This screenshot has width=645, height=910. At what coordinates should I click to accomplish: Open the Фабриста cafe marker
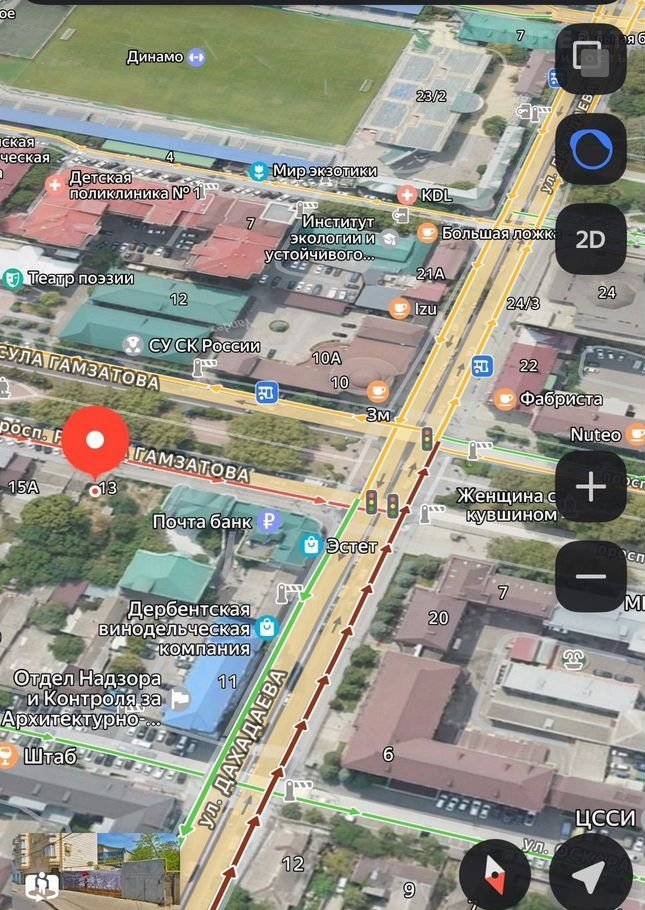(x=505, y=399)
